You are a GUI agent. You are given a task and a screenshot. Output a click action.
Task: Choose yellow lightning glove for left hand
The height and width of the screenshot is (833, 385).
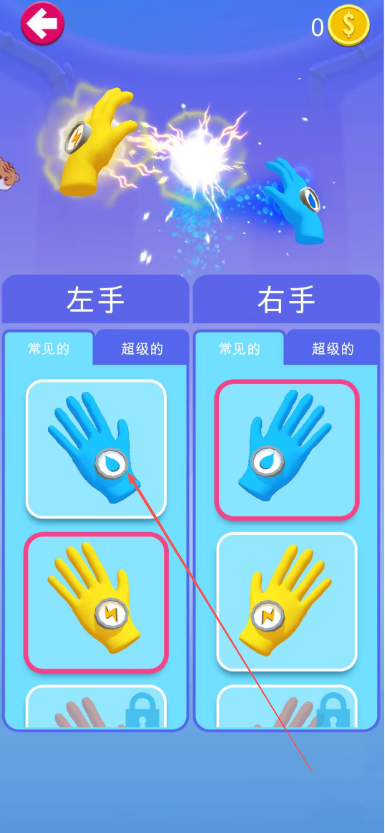pyautogui.click(x=96, y=602)
